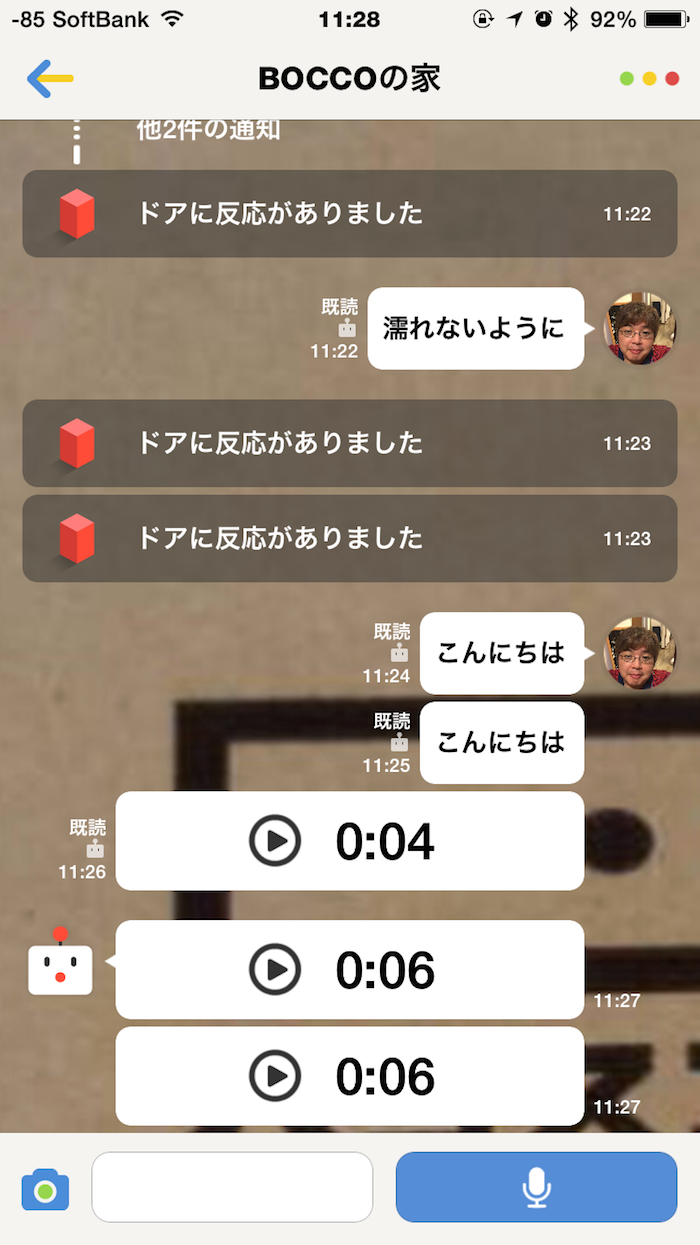Tap the message text input field

[232, 1187]
